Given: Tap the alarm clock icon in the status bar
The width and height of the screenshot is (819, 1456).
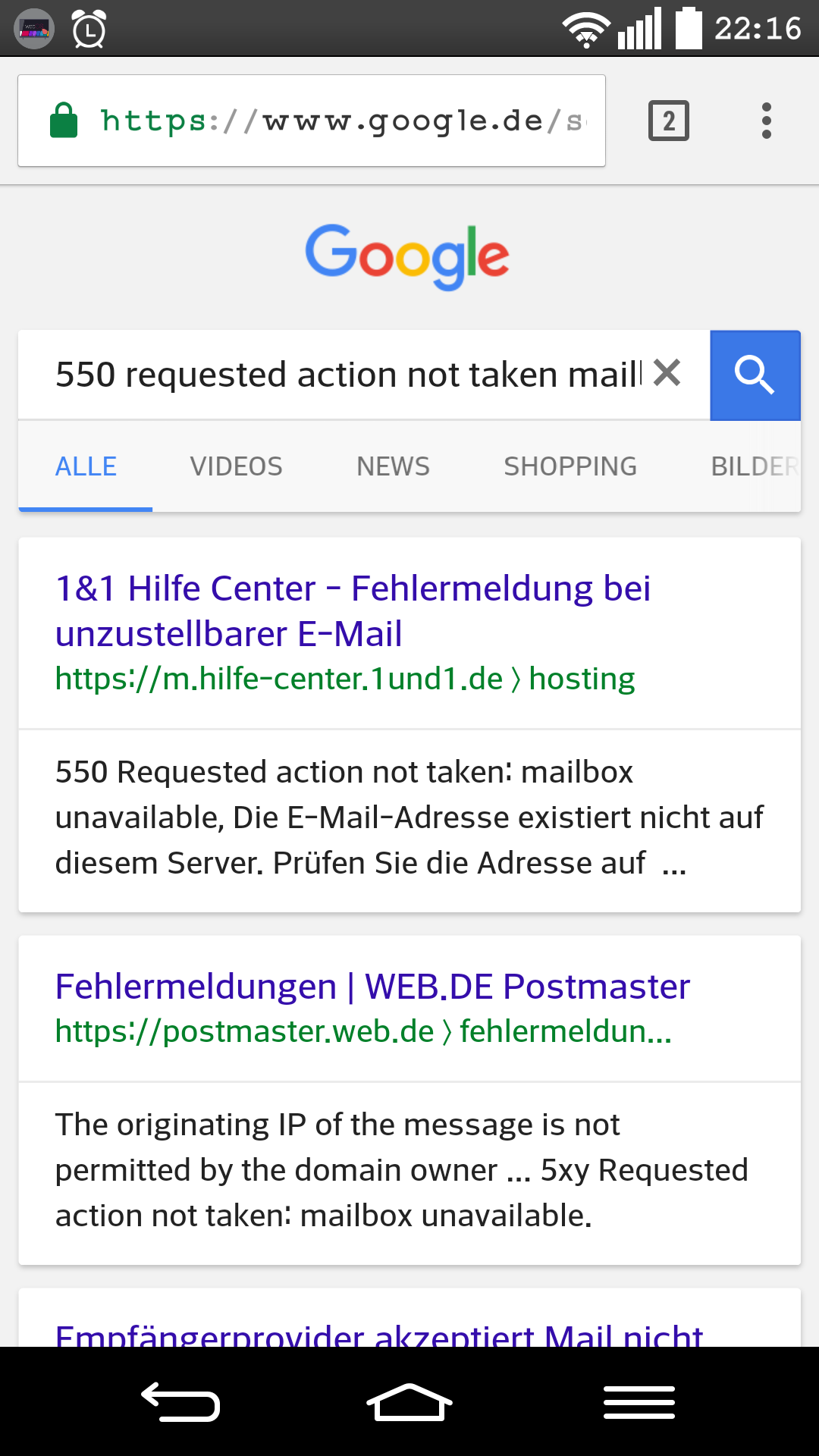Looking at the screenshot, I should [x=86, y=28].
